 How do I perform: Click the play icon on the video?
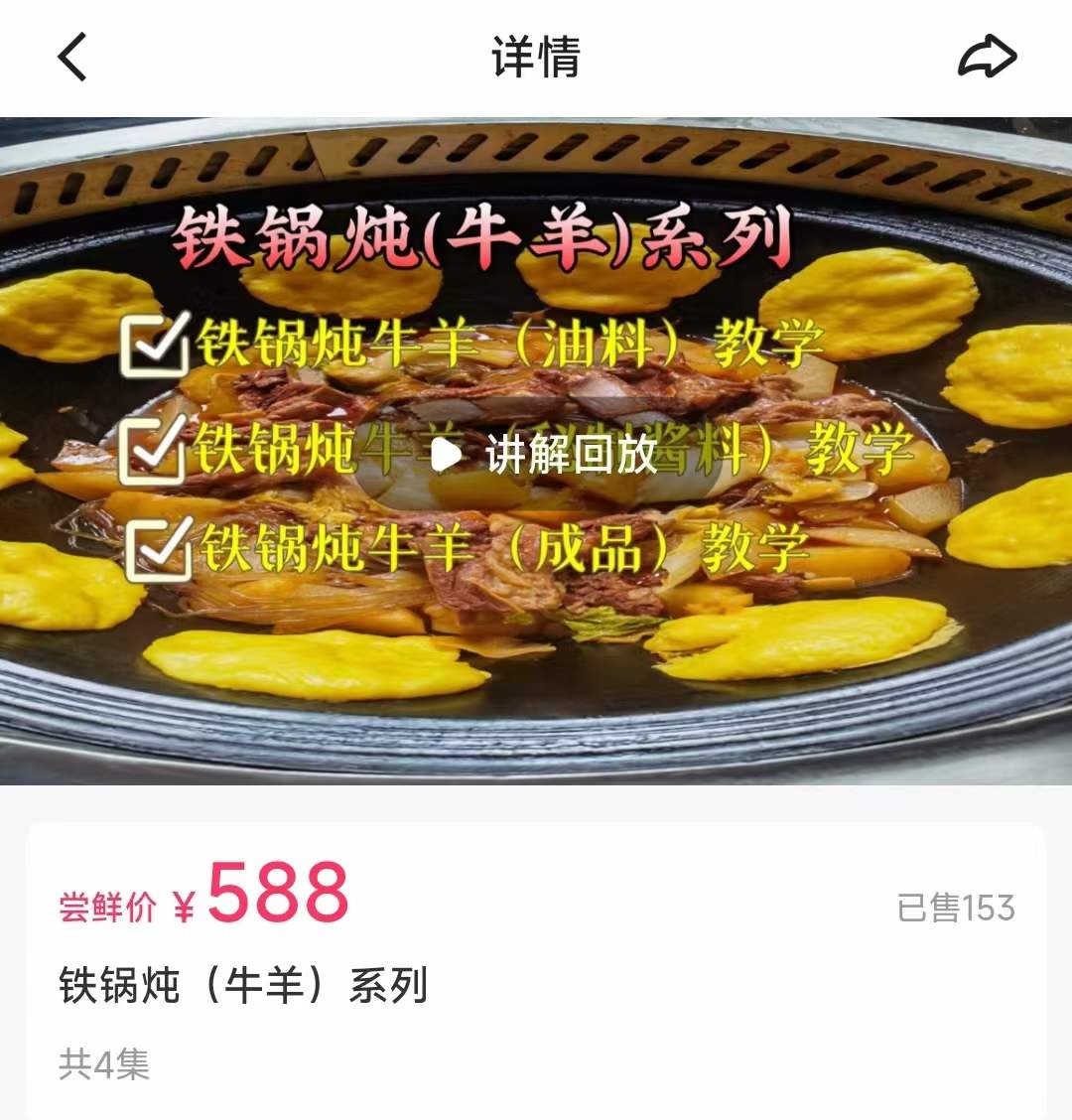tap(446, 456)
